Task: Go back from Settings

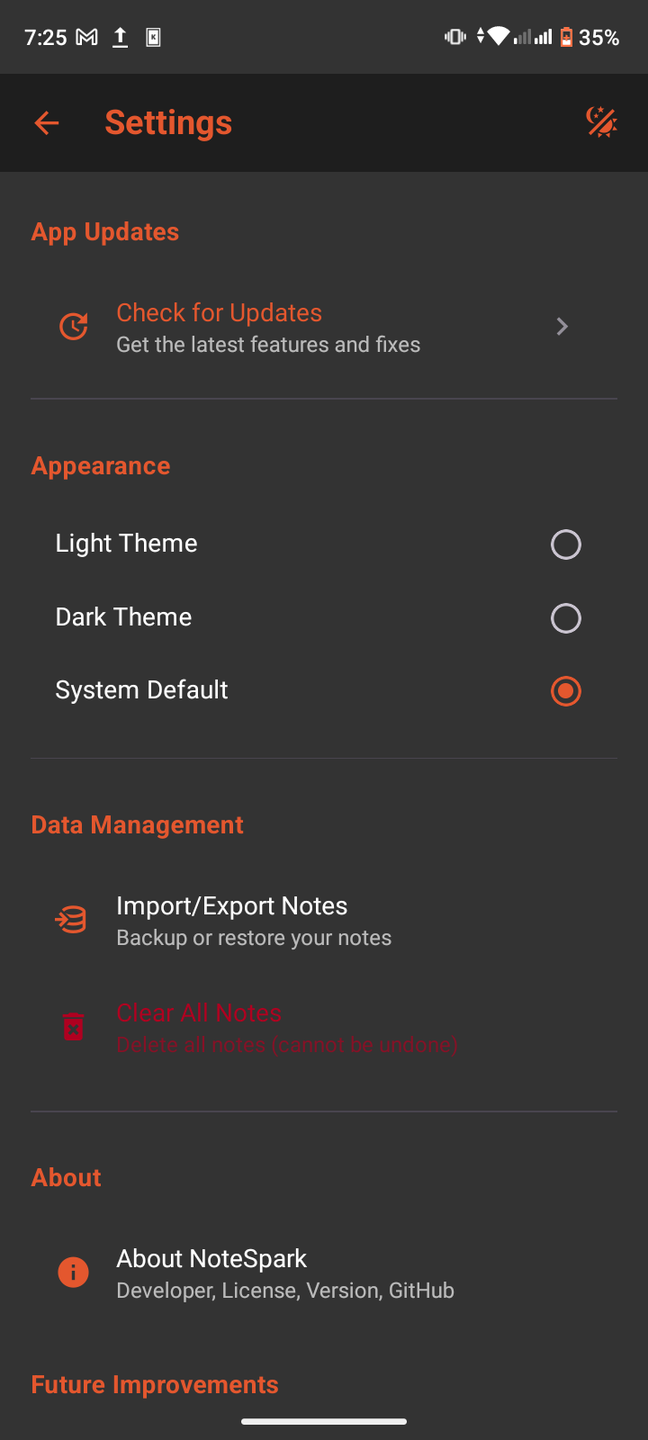Action: 47,123
